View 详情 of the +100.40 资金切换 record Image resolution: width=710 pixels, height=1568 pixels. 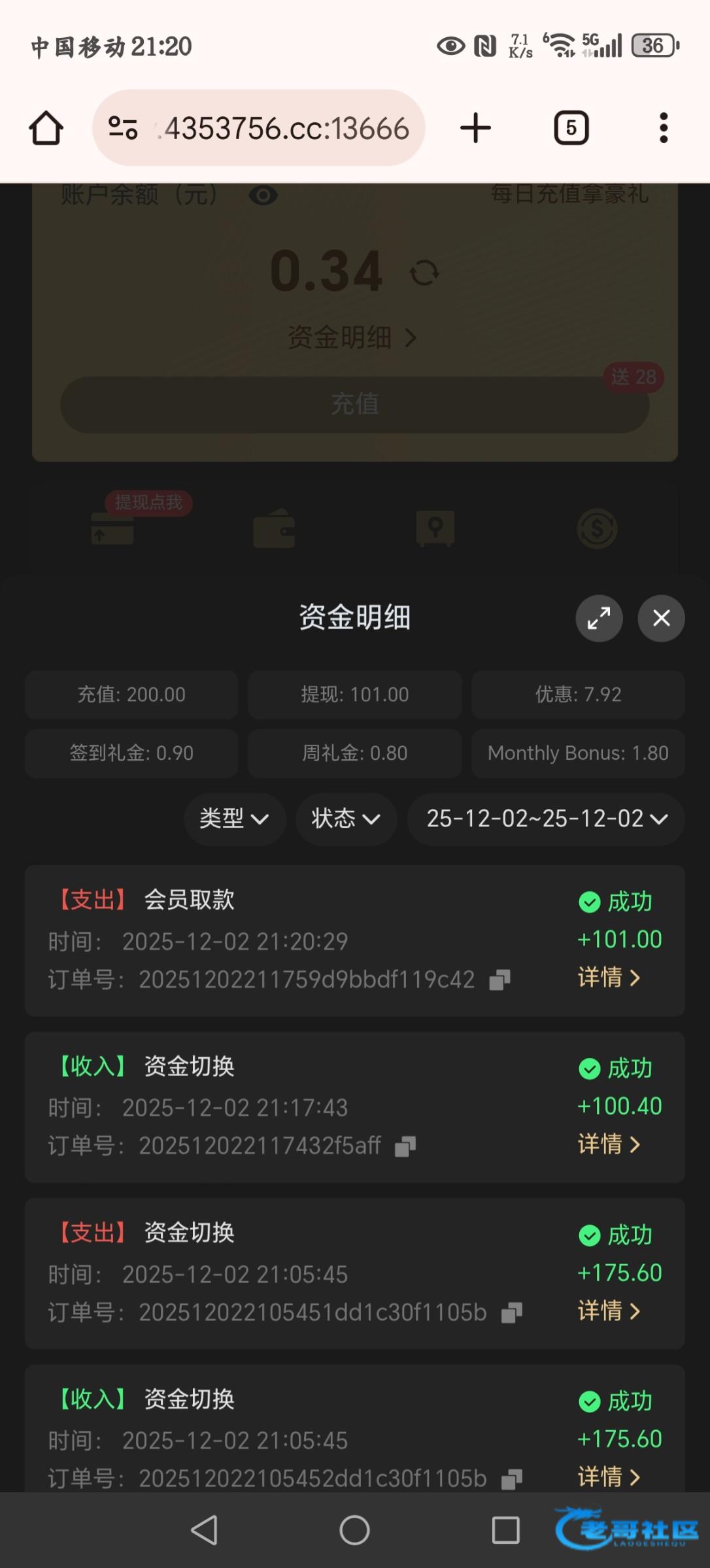[609, 1144]
